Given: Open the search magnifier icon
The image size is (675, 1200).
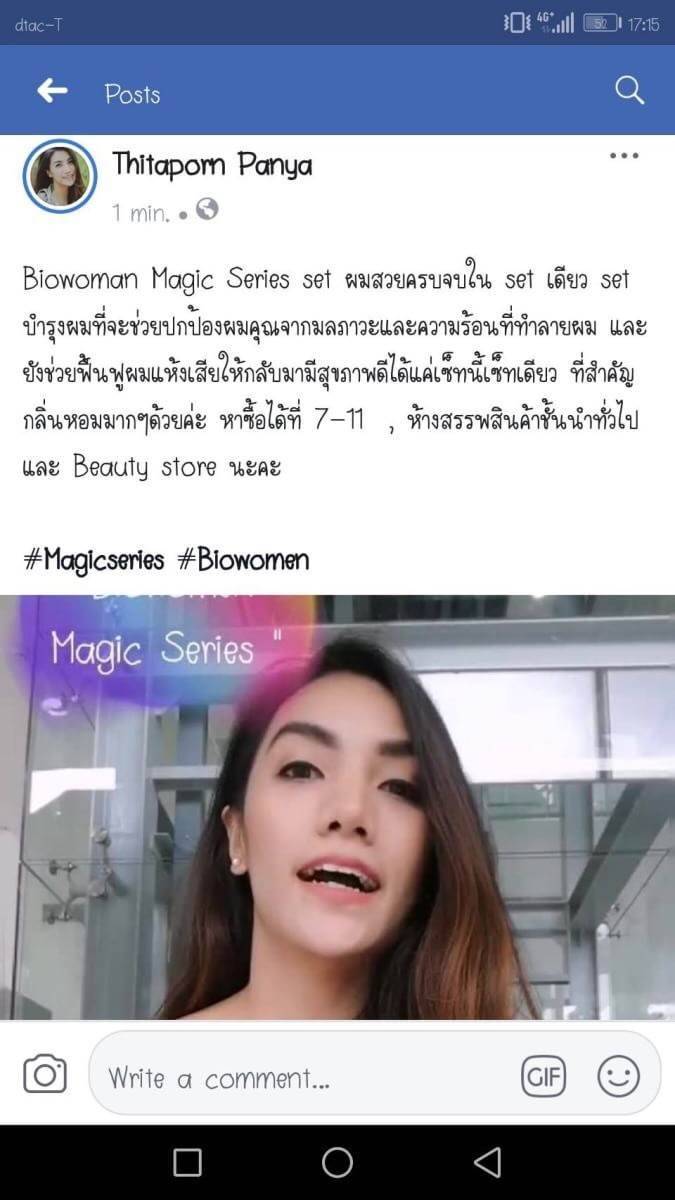Looking at the screenshot, I should 629,91.
